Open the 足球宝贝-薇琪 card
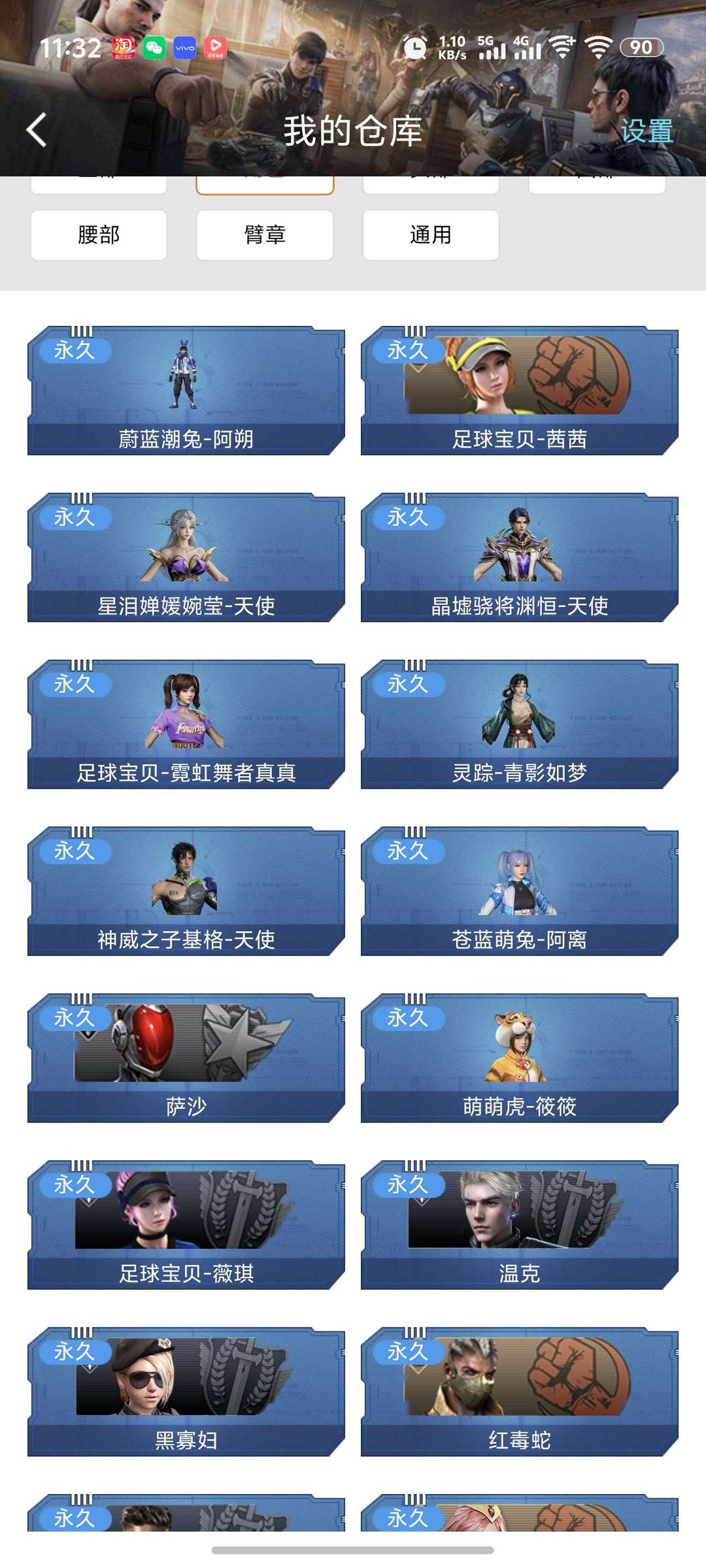This screenshot has height=1568, width=706. point(186,1224)
